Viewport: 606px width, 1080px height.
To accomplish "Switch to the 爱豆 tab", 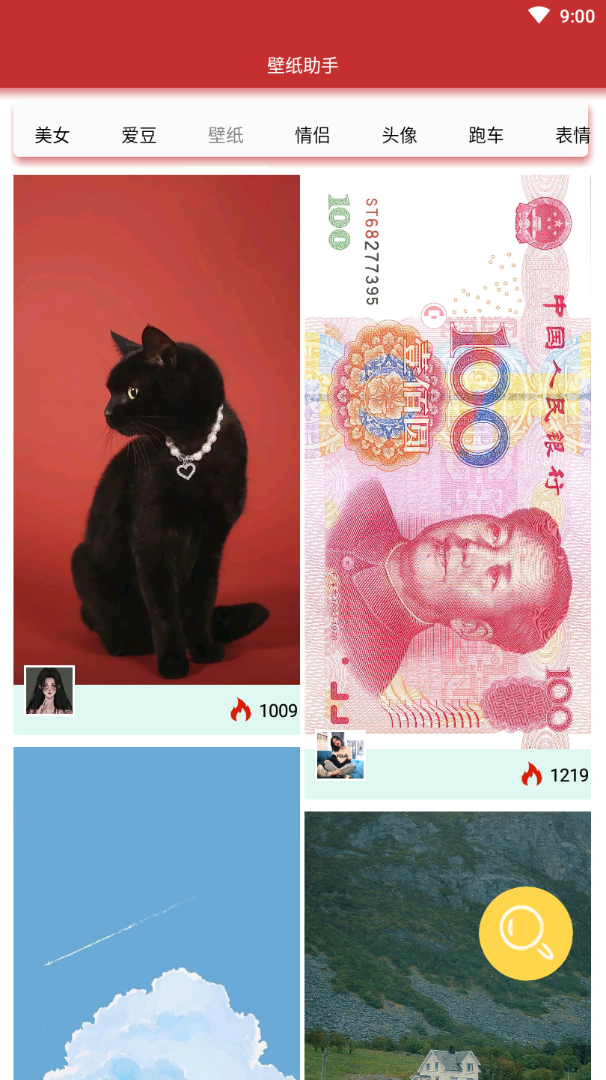I will (139, 135).
